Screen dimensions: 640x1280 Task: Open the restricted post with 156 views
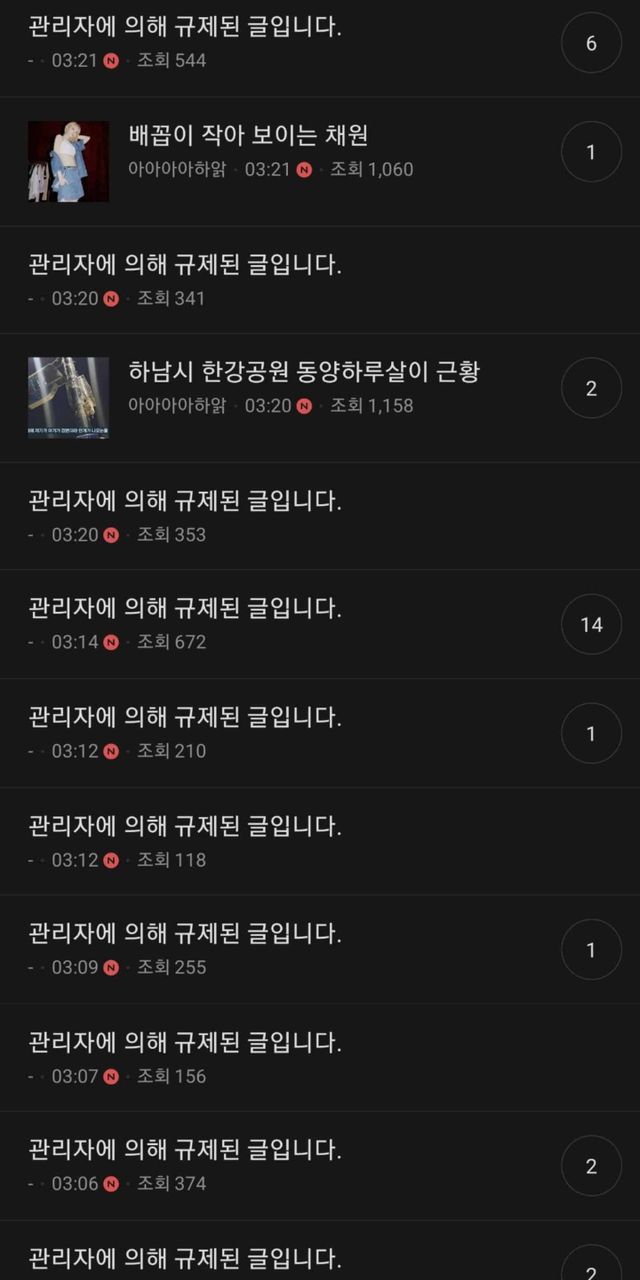(x=185, y=1043)
